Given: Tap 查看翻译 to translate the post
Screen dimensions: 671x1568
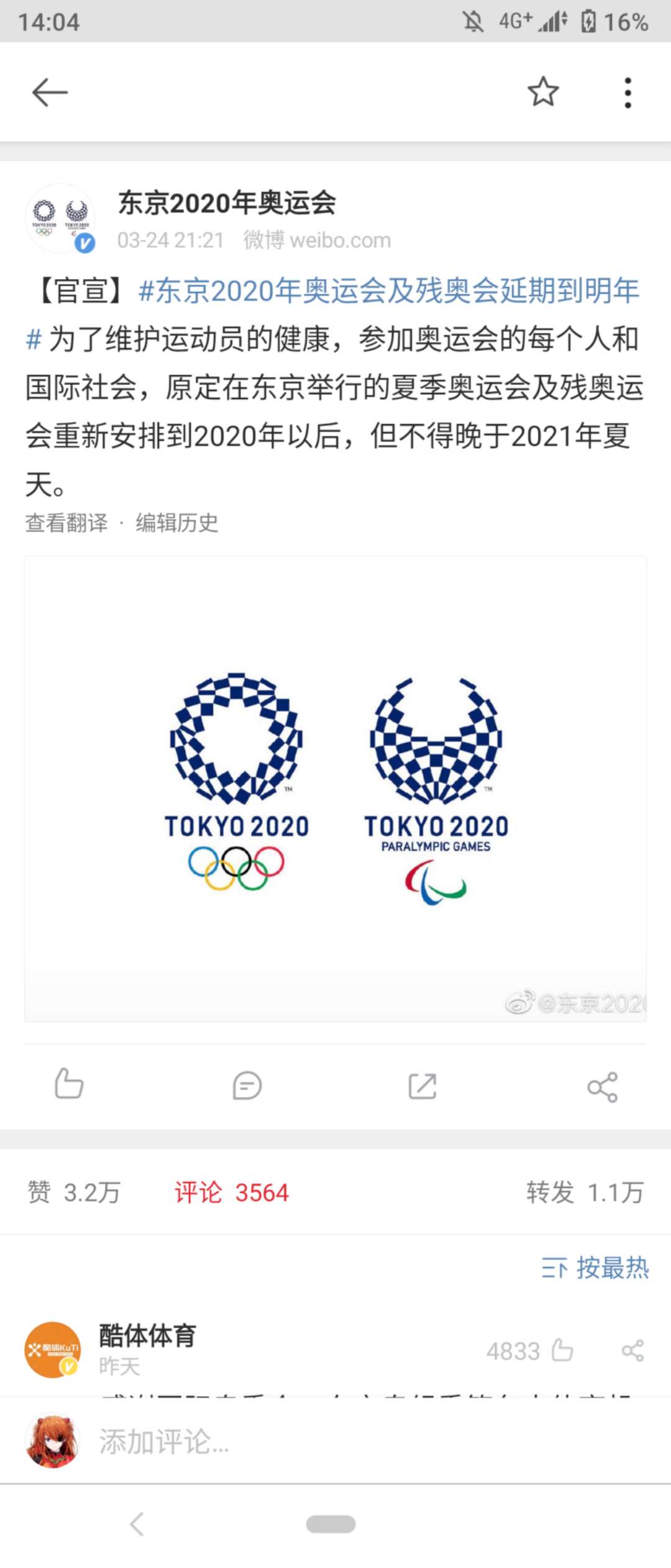Looking at the screenshot, I should coord(66,523).
